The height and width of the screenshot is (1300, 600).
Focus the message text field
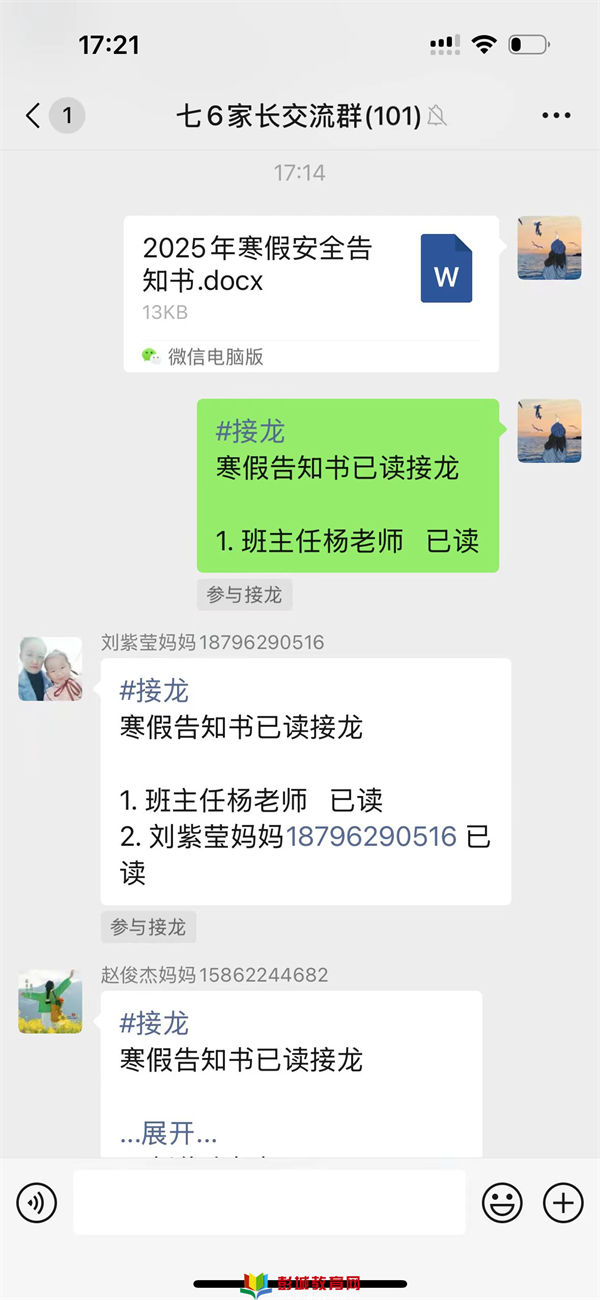pos(269,1202)
